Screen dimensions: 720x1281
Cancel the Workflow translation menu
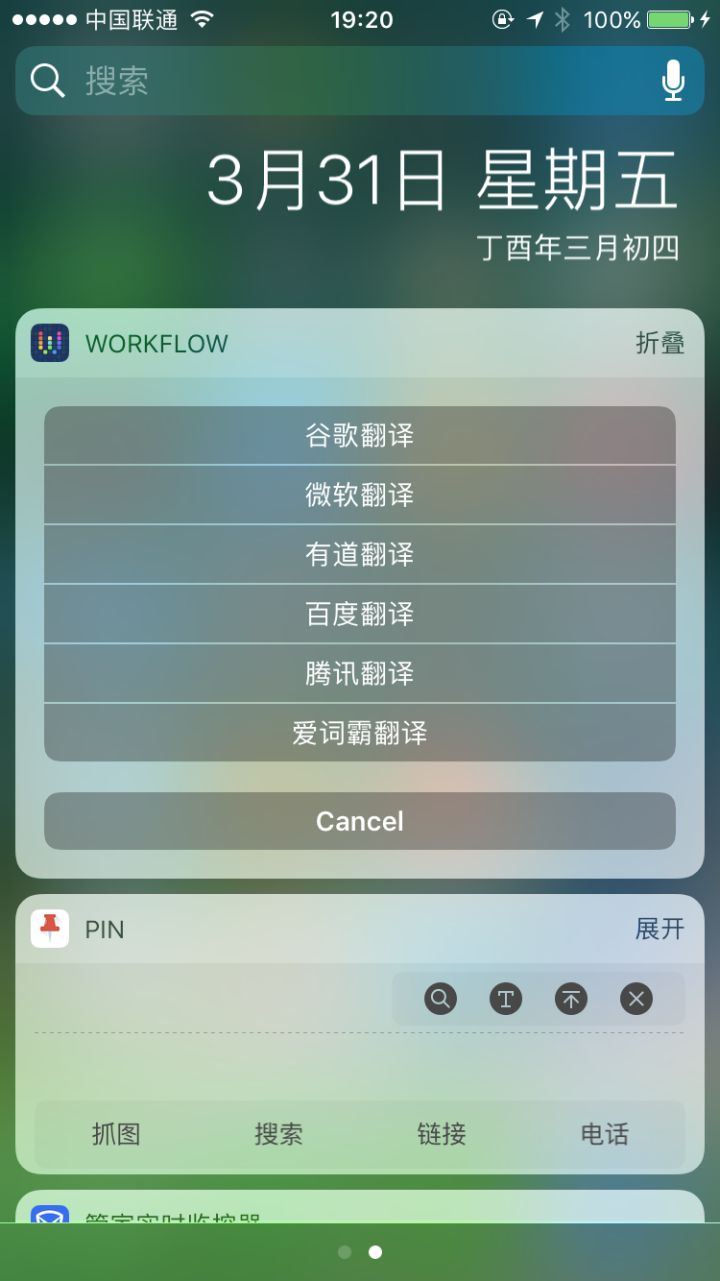pyautogui.click(x=360, y=821)
